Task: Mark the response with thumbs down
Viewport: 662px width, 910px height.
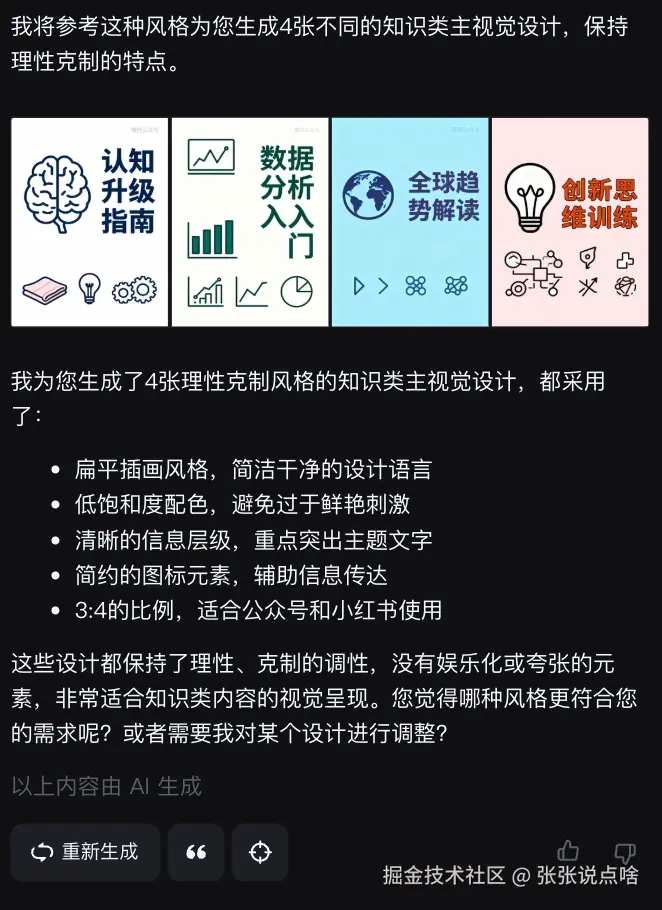Action: point(625,852)
